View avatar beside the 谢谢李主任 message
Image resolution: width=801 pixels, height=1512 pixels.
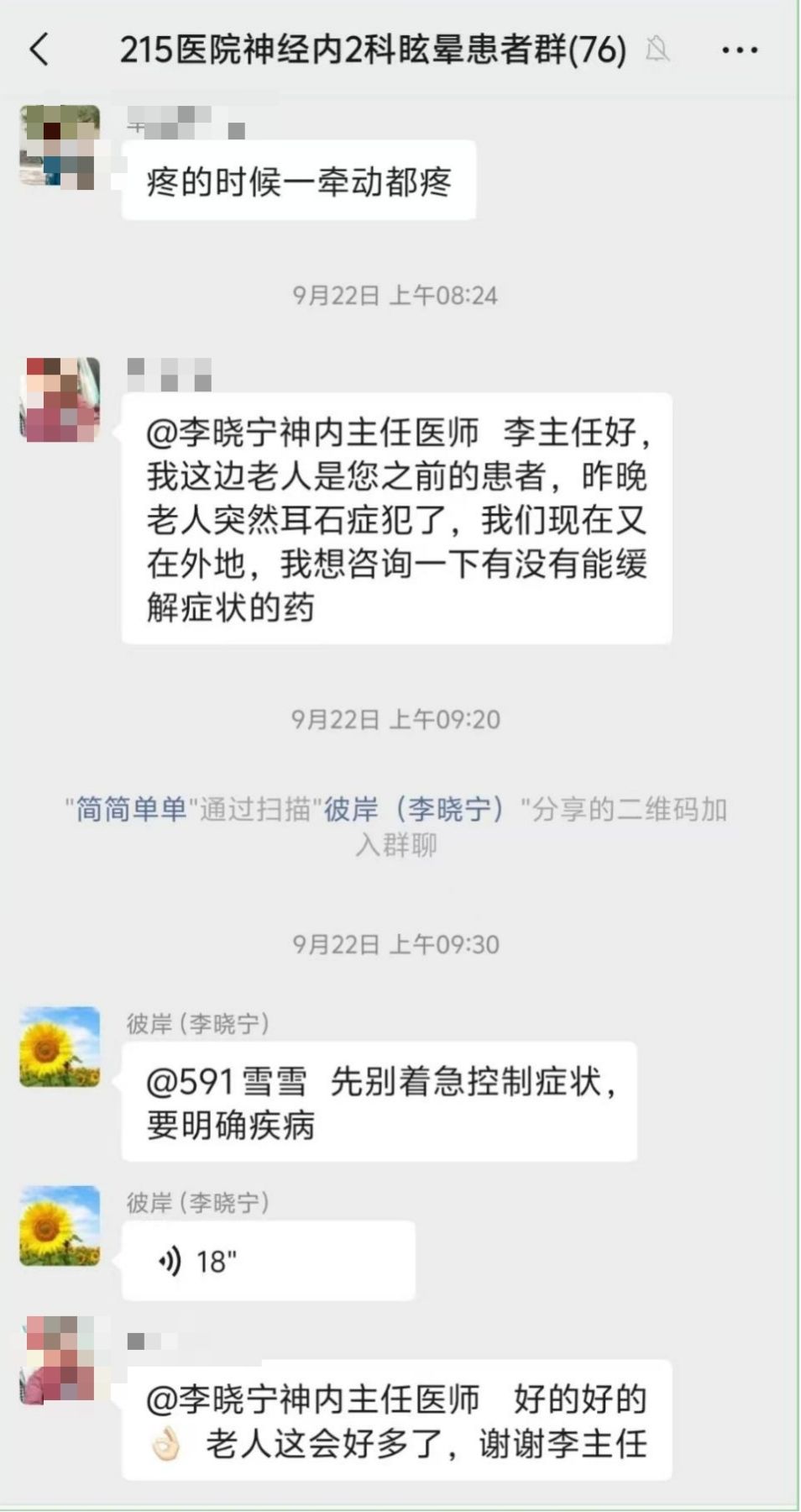coord(60,1360)
